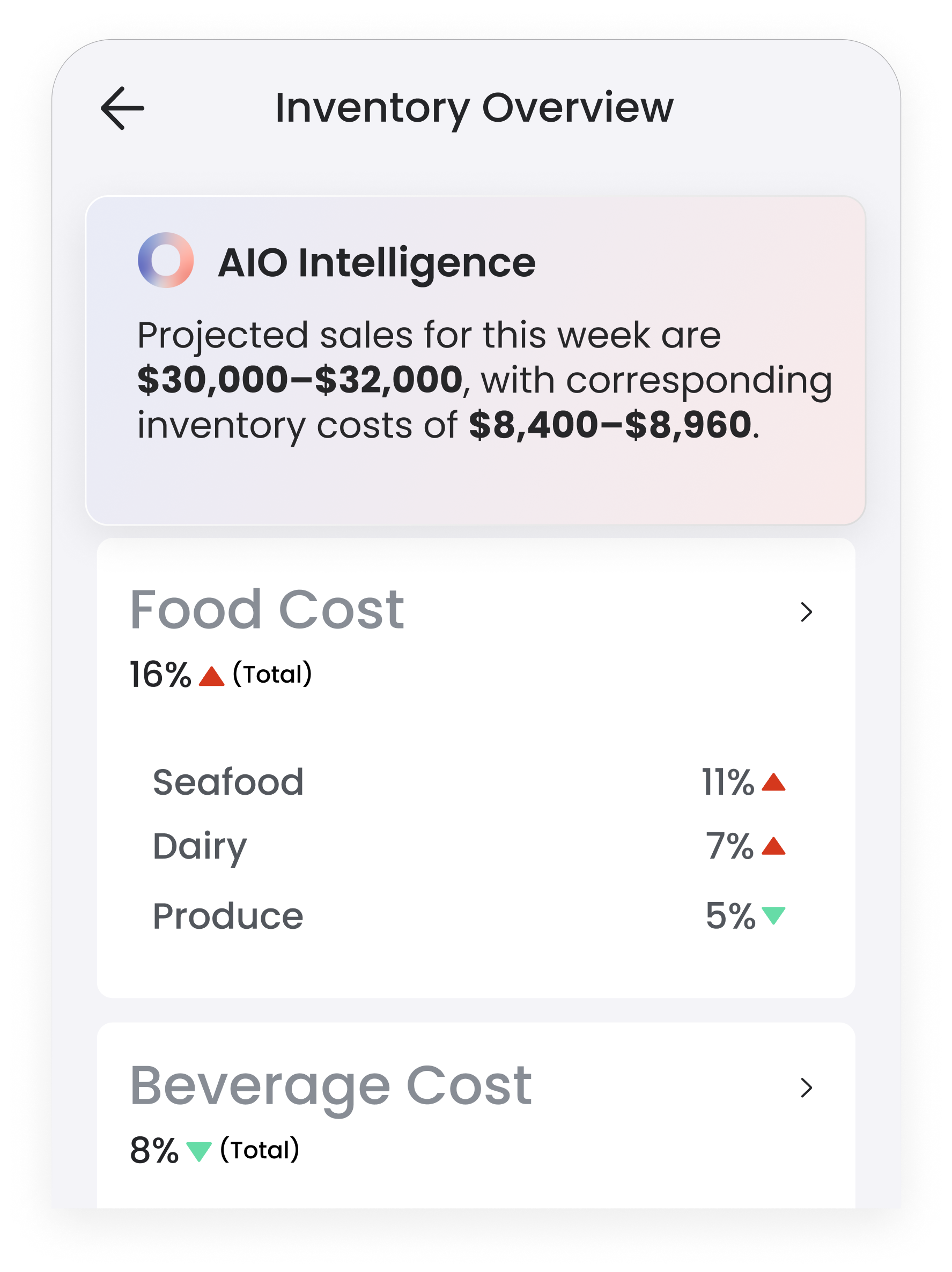Open the AIO Intelligence insight card
The image size is (952, 1272).
point(475,360)
